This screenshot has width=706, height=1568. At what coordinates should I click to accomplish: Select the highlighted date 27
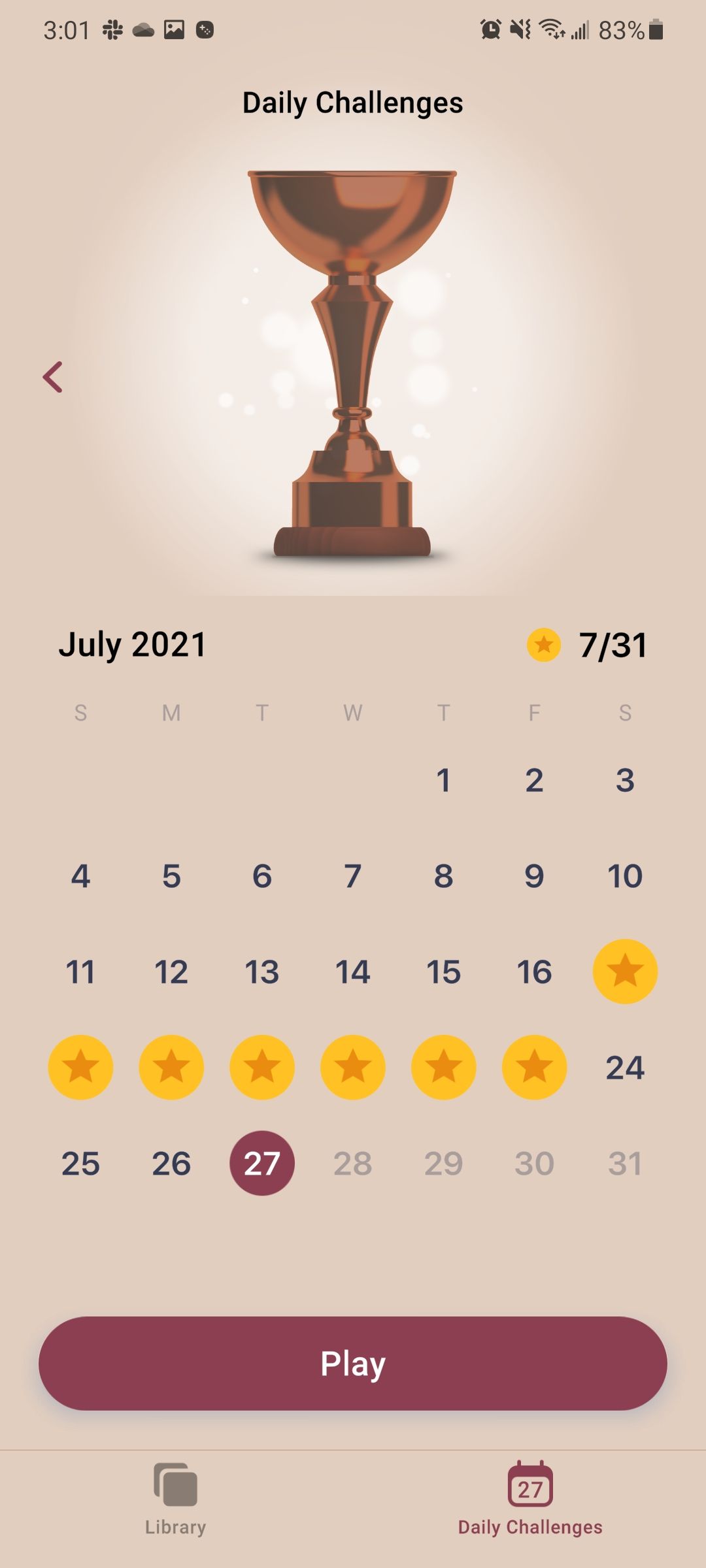pos(261,1163)
